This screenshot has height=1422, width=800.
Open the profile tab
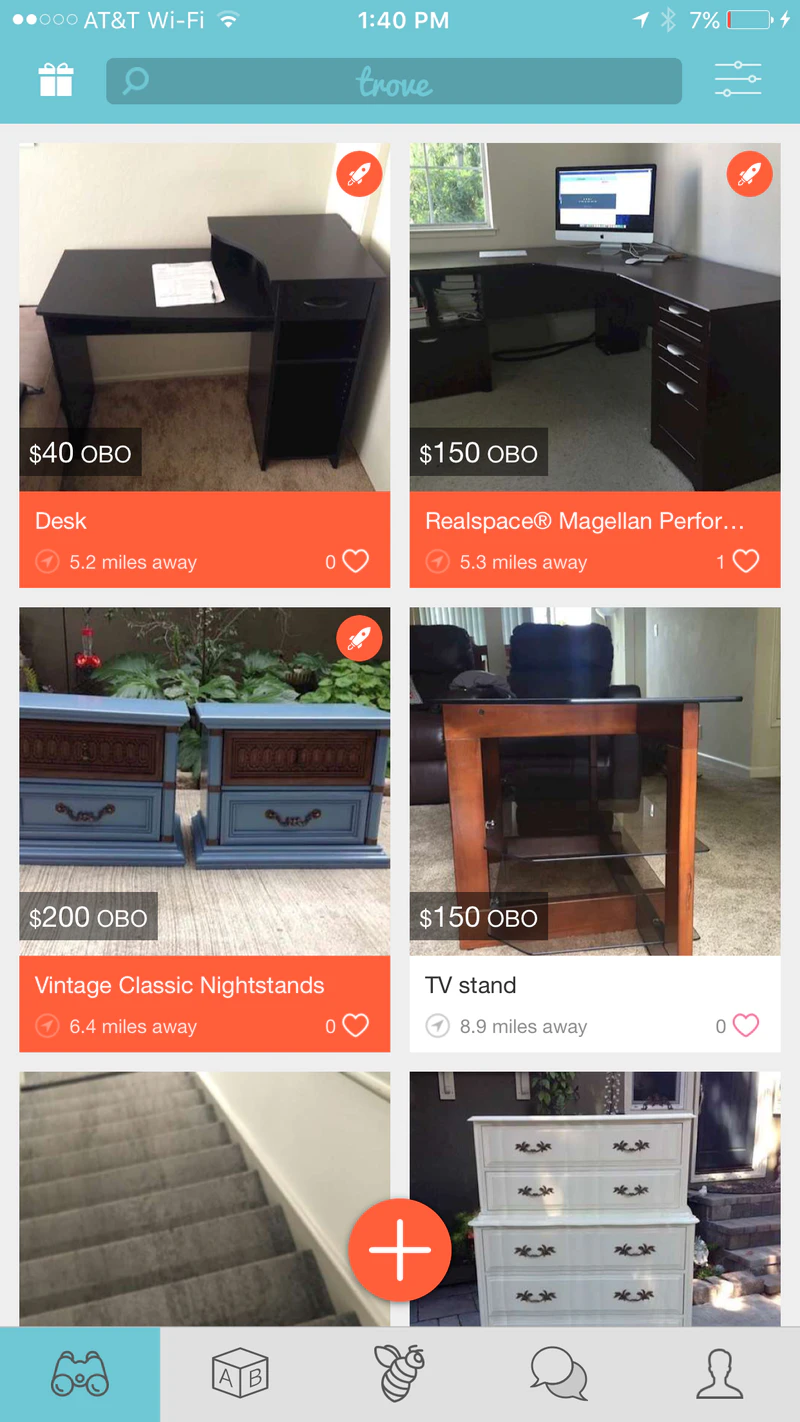click(718, 1374)
